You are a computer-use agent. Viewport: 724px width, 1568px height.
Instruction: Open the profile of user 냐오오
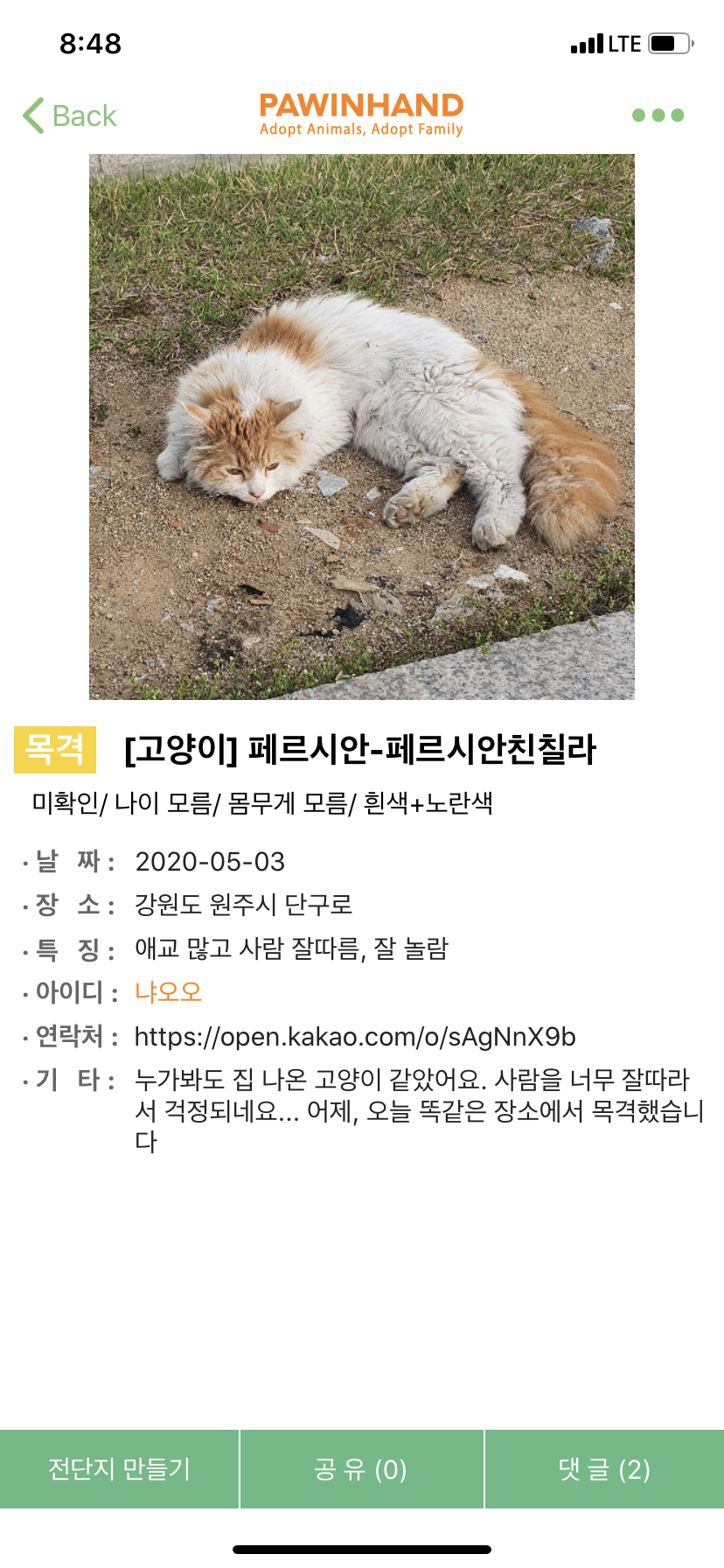(168, 992)
